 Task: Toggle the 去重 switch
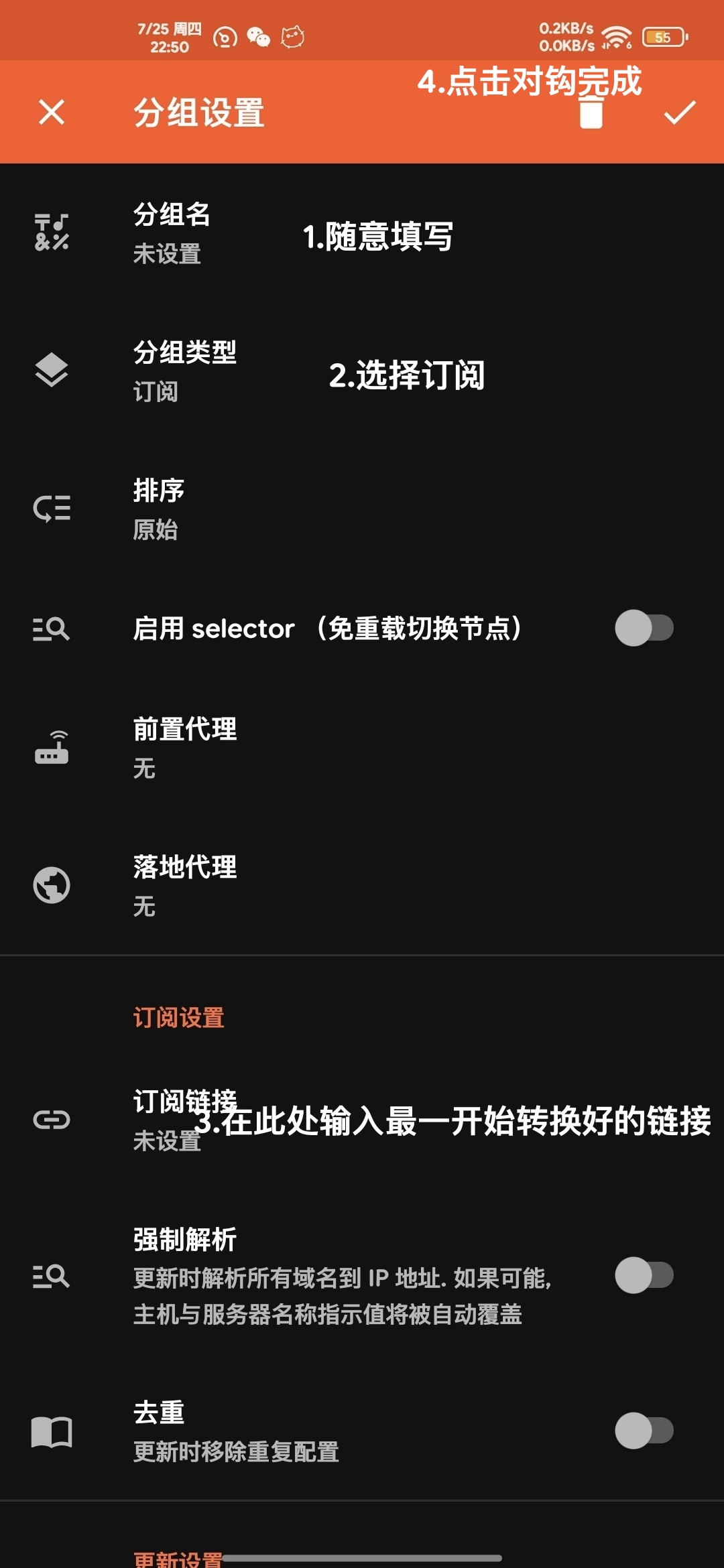(644, 1431)
